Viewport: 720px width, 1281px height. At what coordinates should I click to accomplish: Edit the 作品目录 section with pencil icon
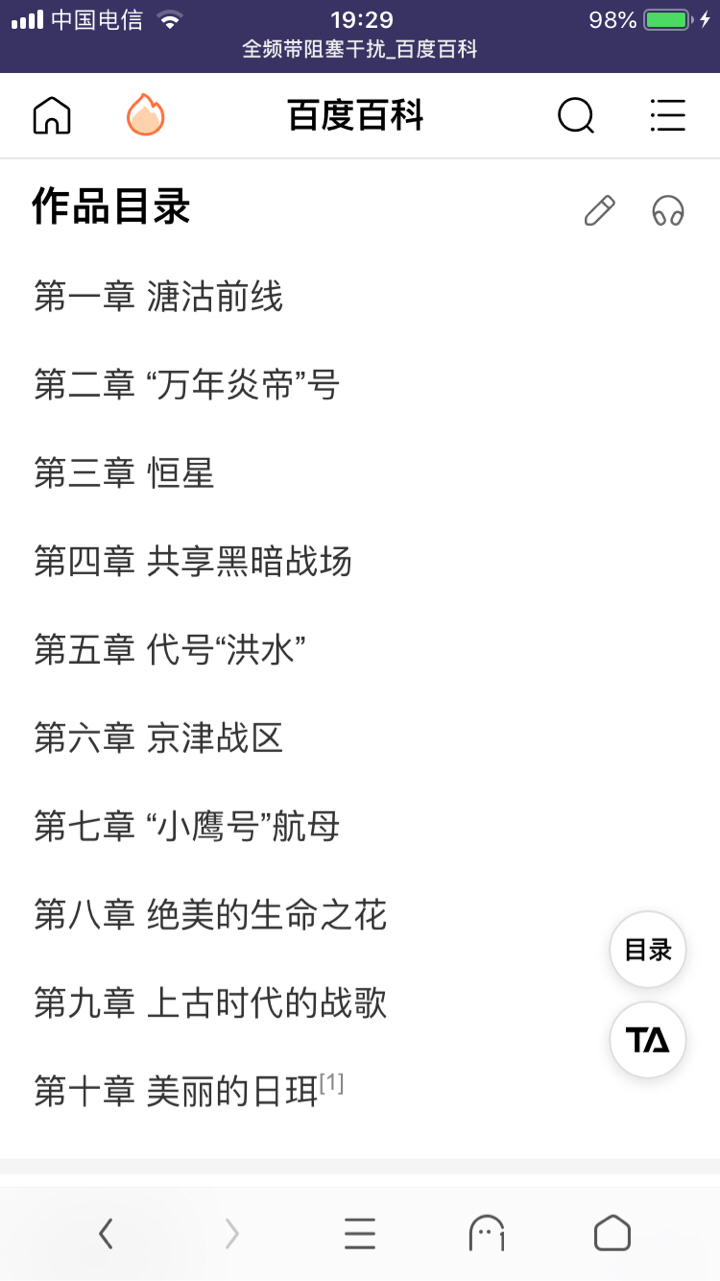pyautogui.click(x=599, y=211)
